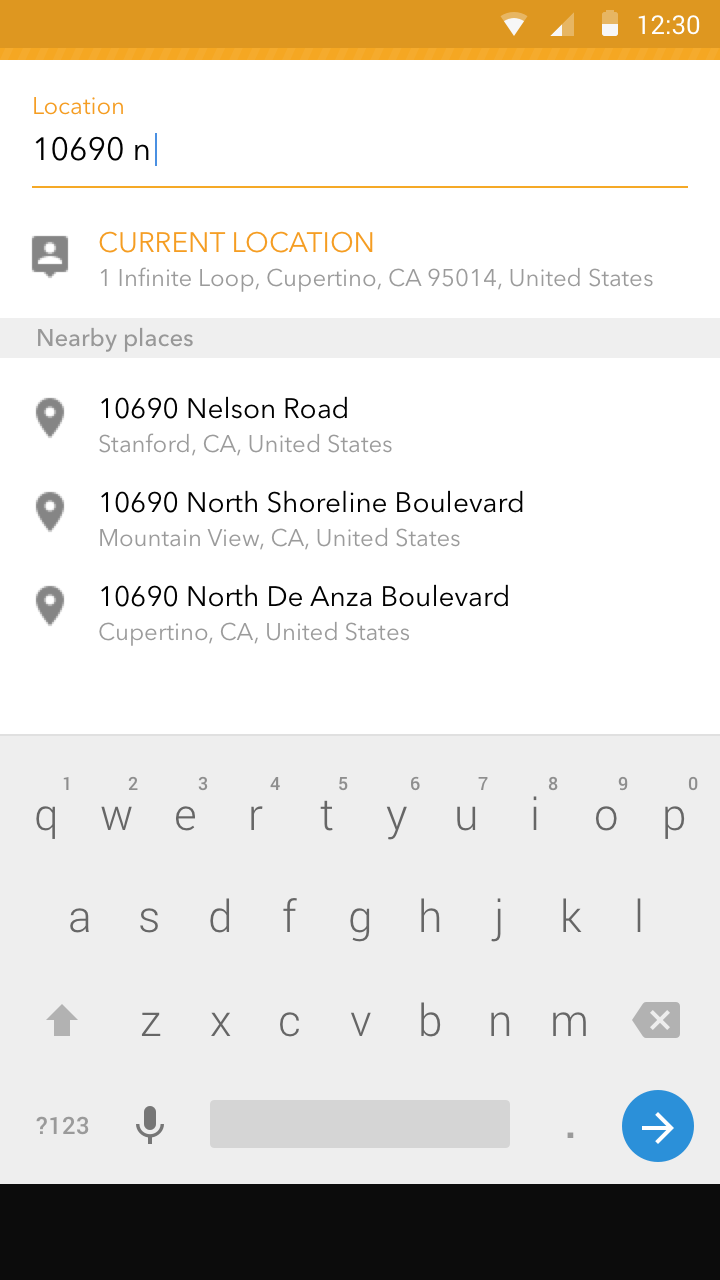Click the map pin beside North Shoreline Boulevard

[50, 511]
